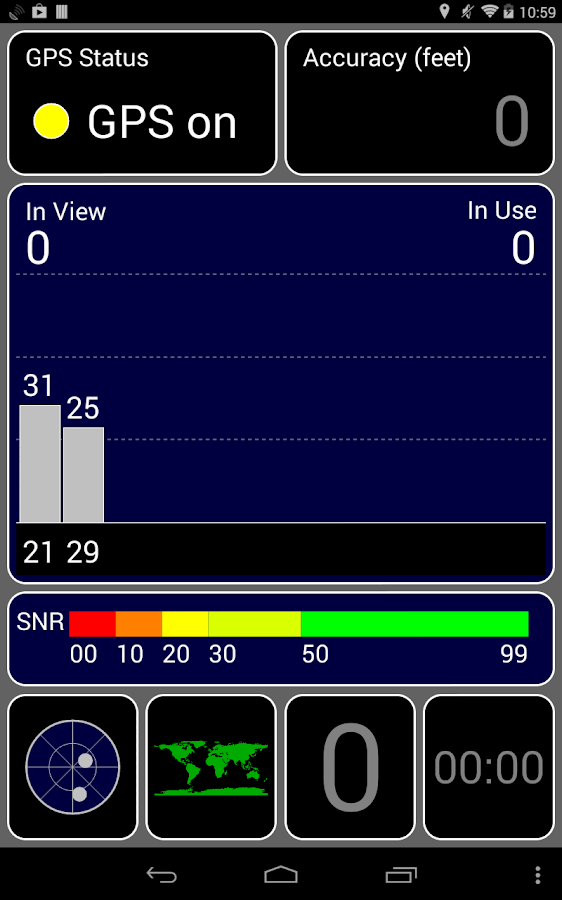562x900 pixels.
Task: Tap the large zero speed tile
Action: [350, 767]
